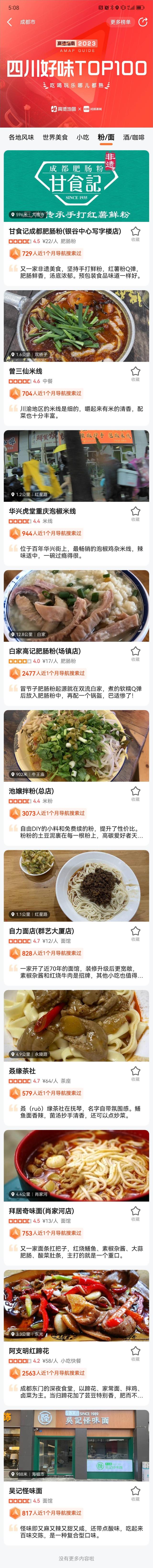Favorite 甘食记成都肥肠粉 with the star icon
The width and height of the screenshot is (153, 1568).
(x=135, y=232)
